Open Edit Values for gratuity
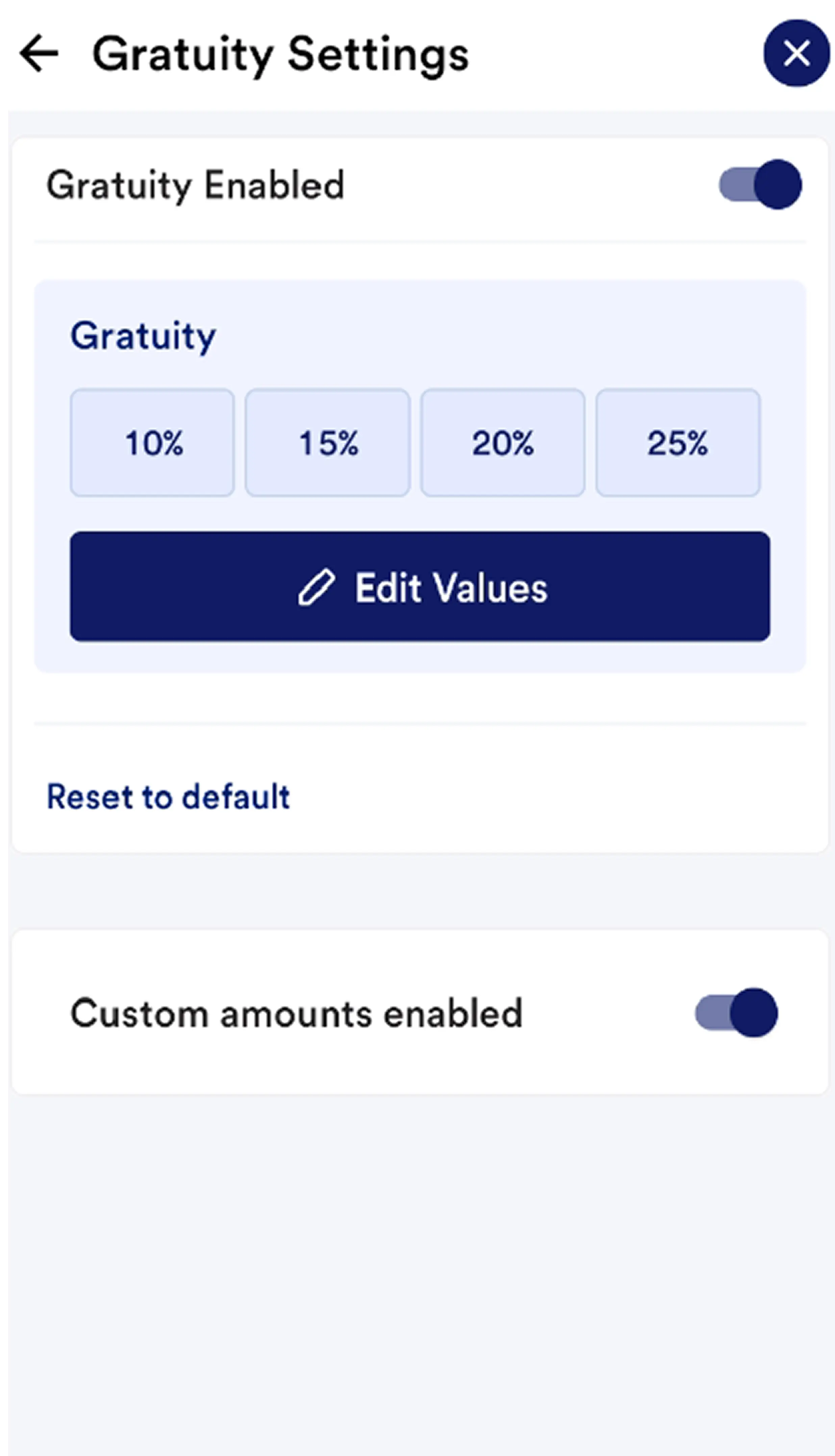This screenshot has width=835, height=1456. tap(420, 586)
